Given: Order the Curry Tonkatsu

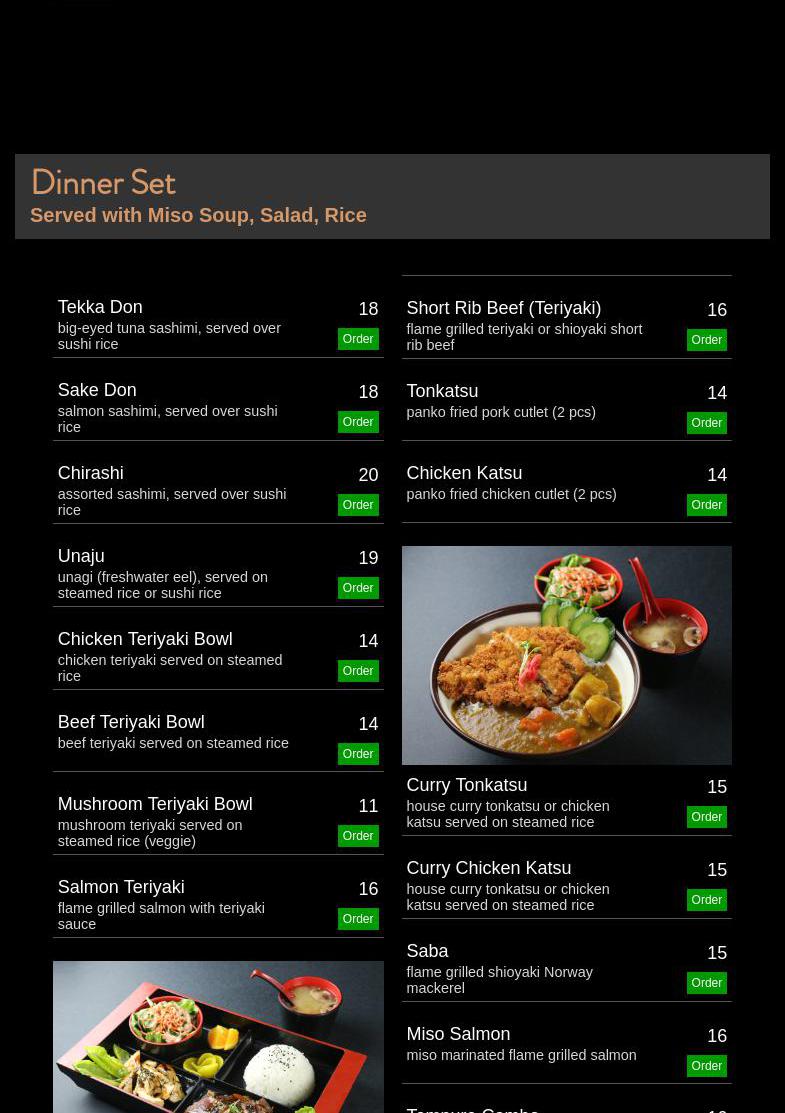Looking at the screenshot, I should tap(706, 817).
